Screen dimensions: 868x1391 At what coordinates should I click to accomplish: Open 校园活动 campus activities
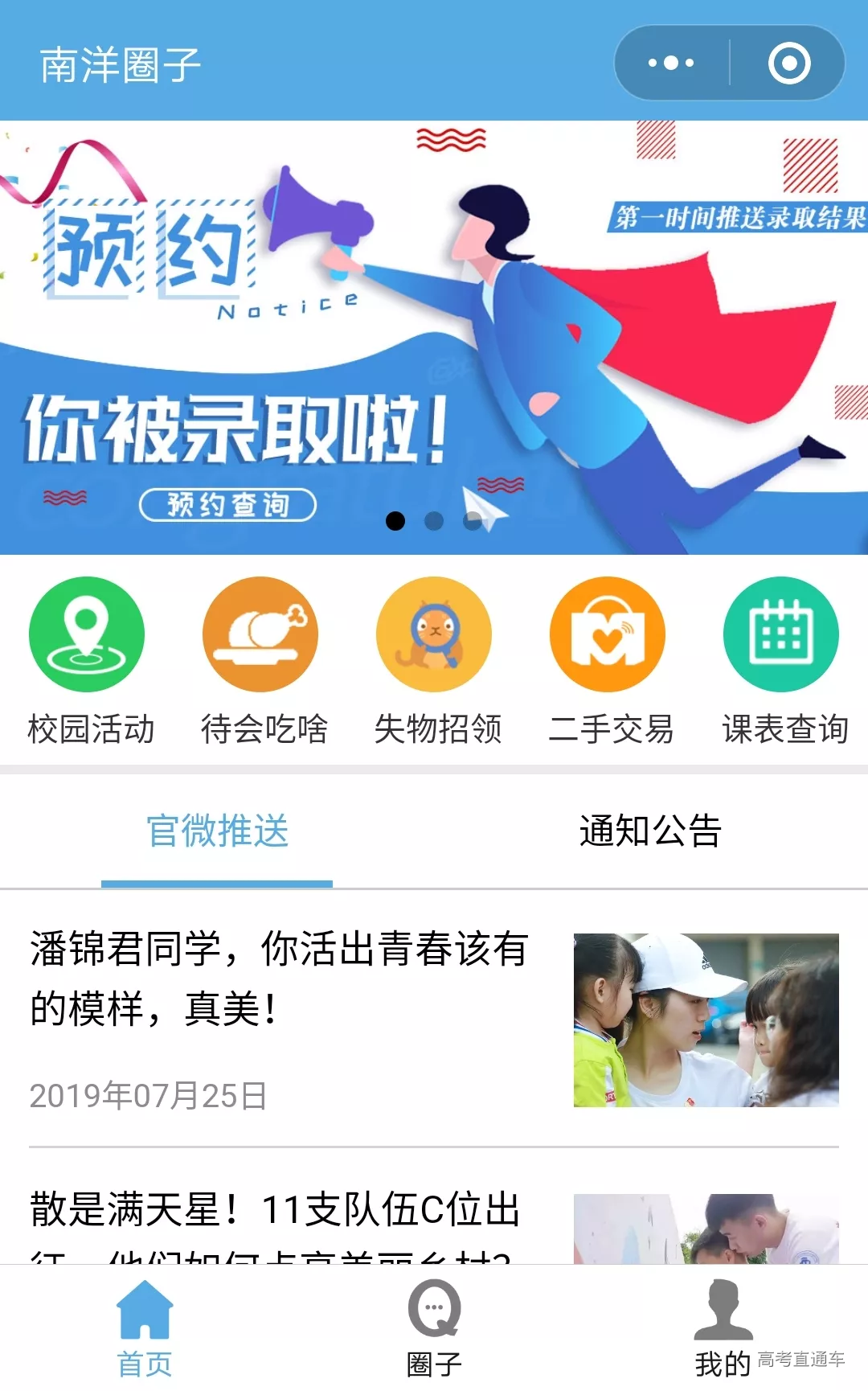(88, 660)
